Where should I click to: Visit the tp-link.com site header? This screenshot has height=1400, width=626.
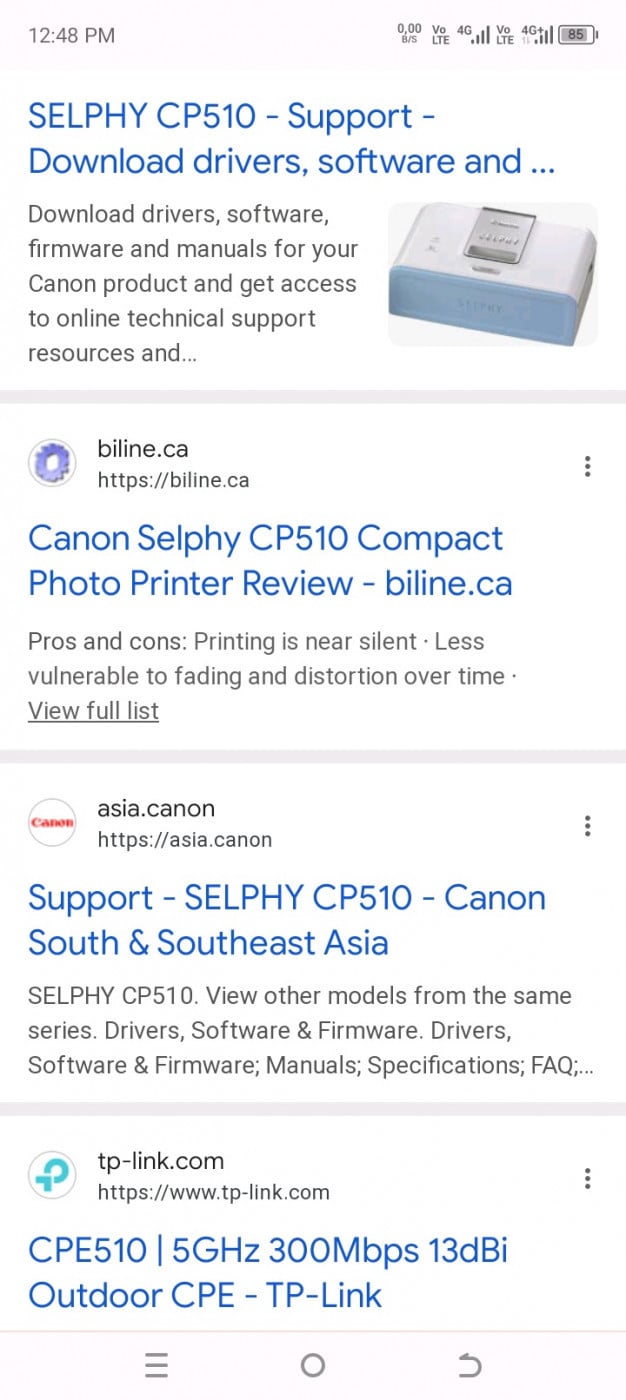click(212, 1177)
